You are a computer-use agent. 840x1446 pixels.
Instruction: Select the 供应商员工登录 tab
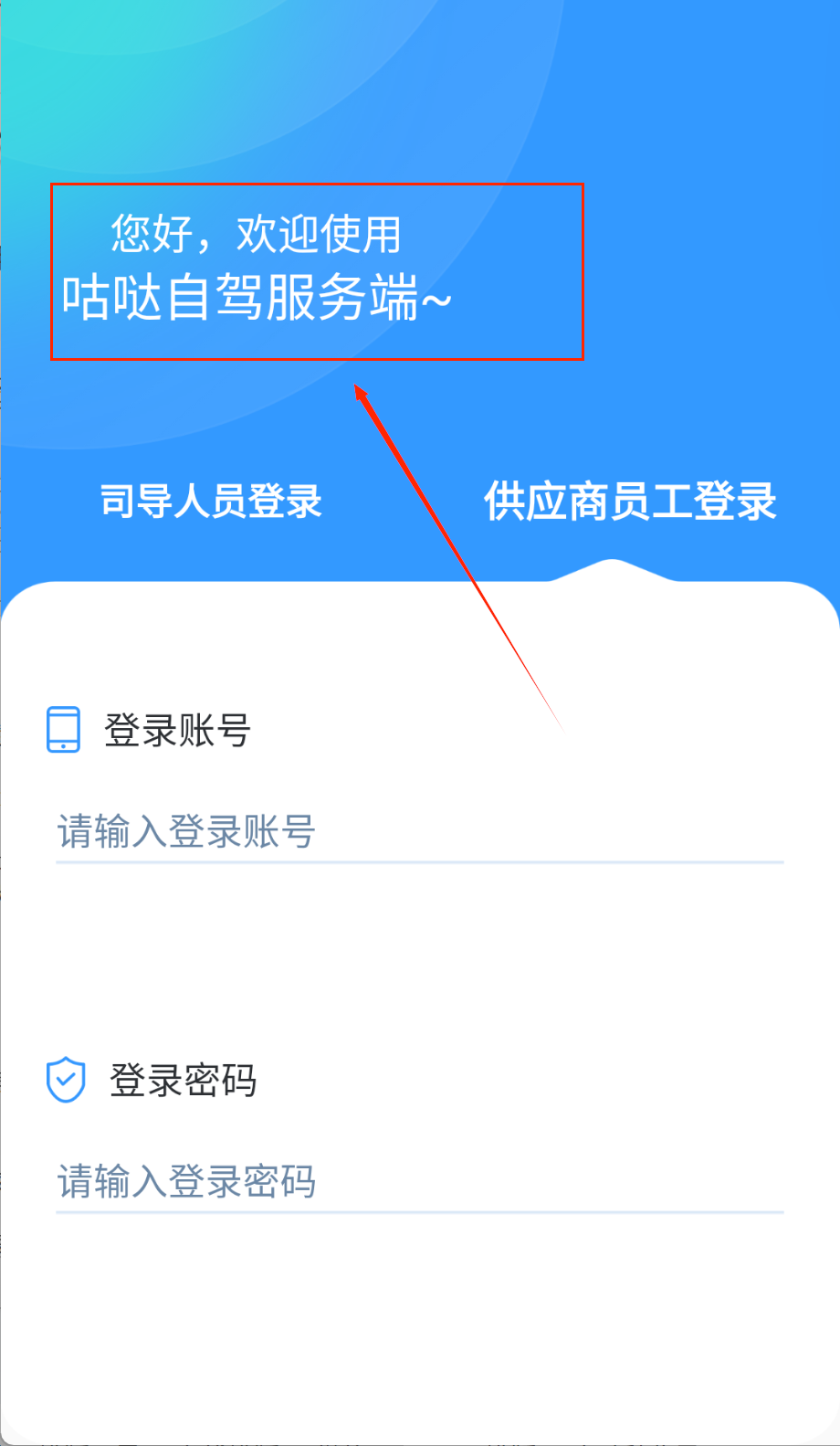pyautogui.click(x=630, y=501)
